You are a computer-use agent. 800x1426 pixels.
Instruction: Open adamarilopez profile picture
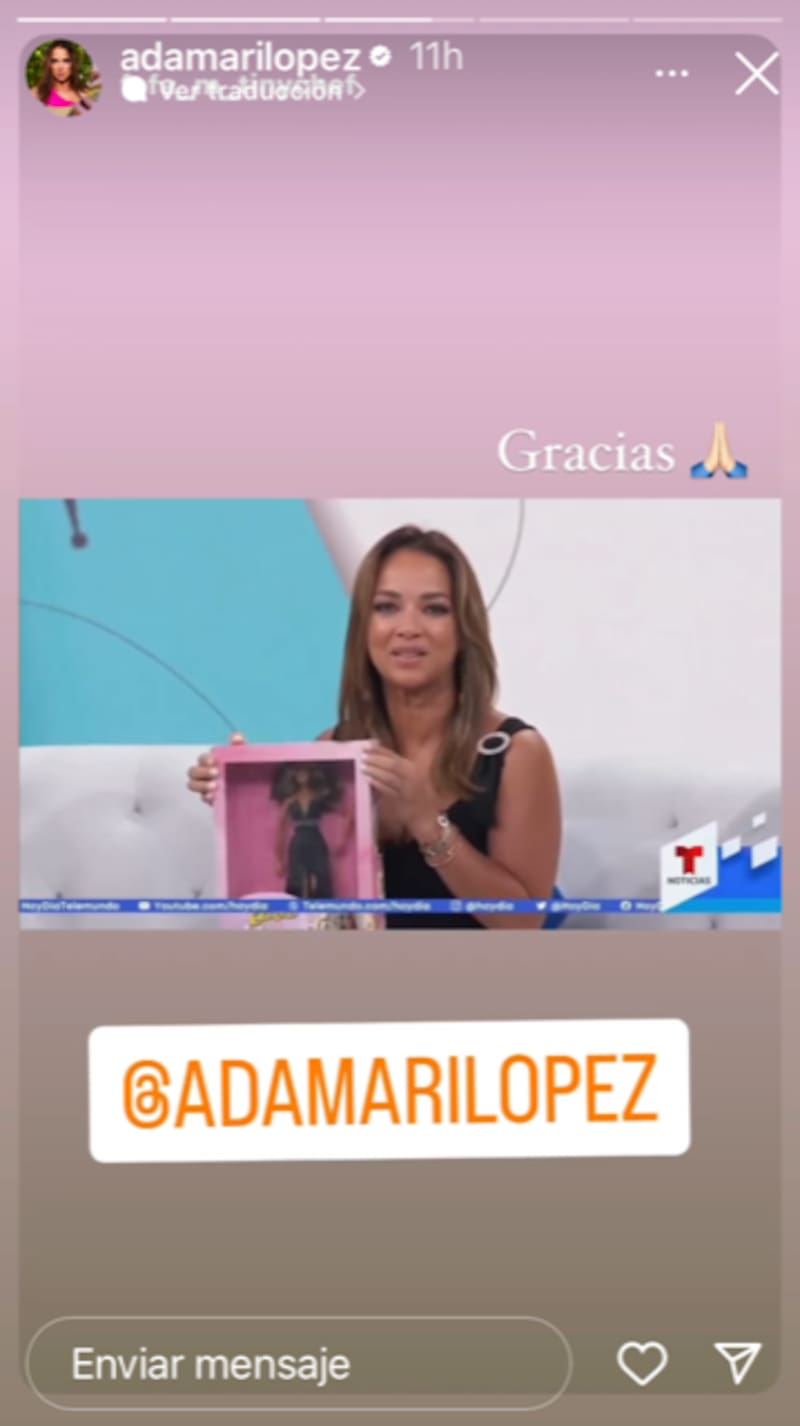pyautogui.click(x=62, y=77)
